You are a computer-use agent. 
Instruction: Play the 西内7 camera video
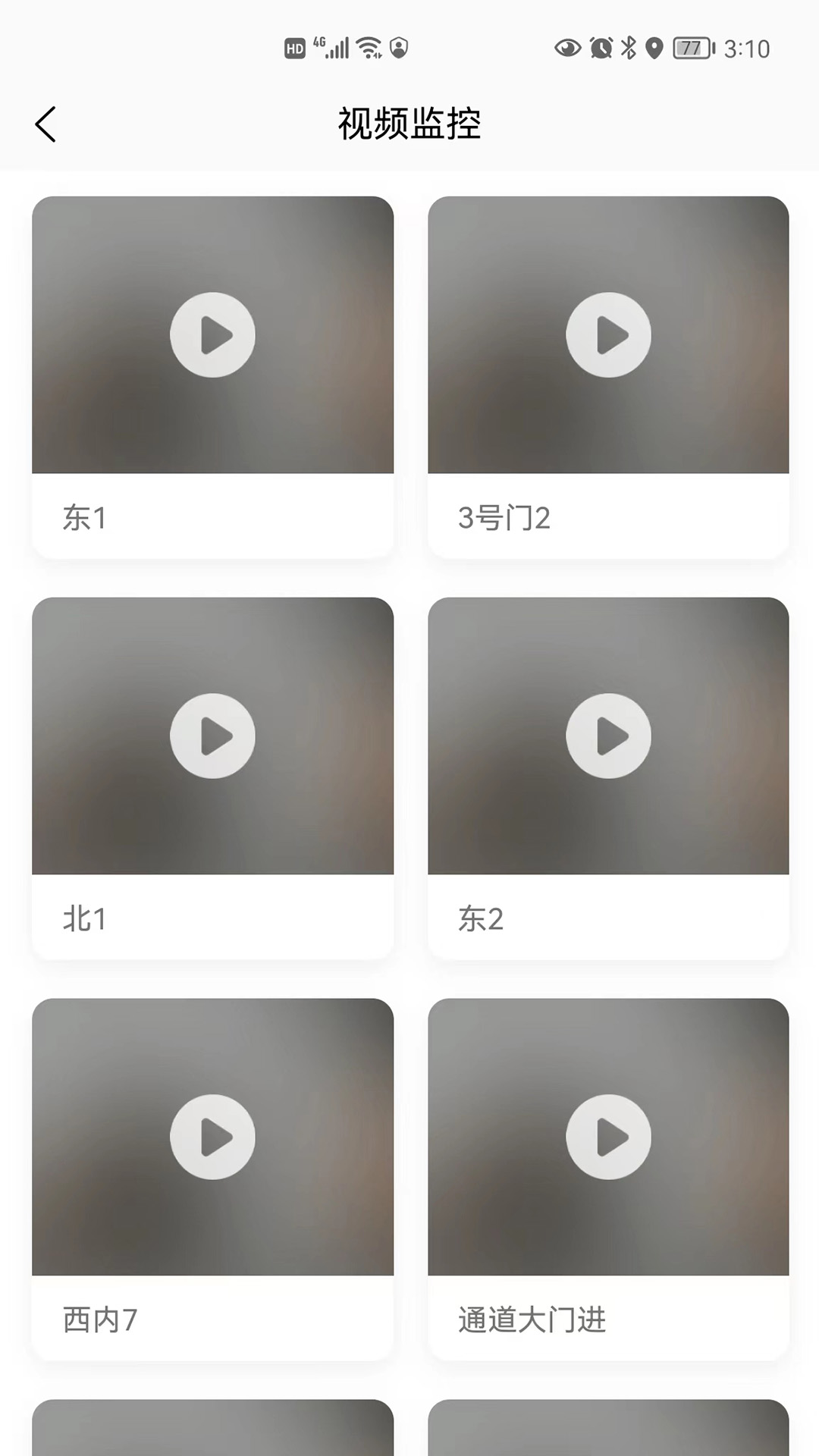pyautogui.click(x=213, y=1135)
